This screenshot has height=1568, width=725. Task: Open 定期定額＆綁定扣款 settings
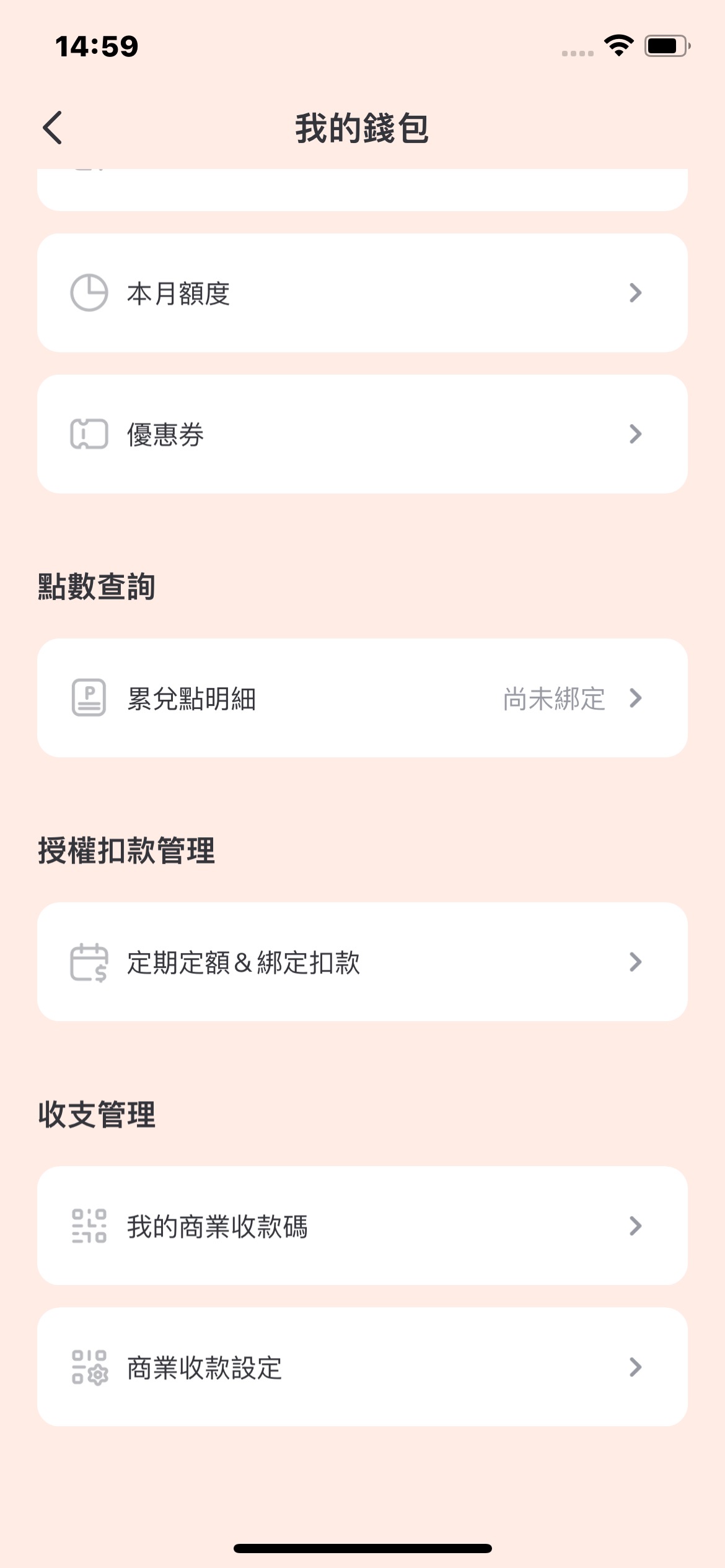click(x=362, y=962)
